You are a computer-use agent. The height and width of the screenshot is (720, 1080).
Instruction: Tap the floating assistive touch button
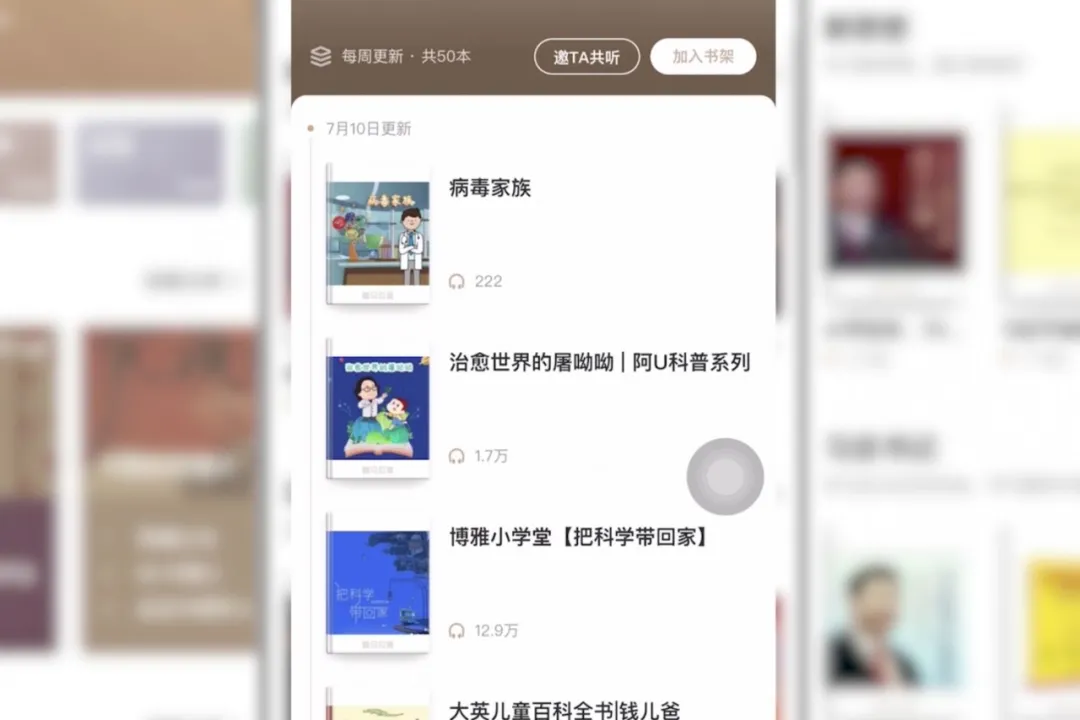coord(725,477)
